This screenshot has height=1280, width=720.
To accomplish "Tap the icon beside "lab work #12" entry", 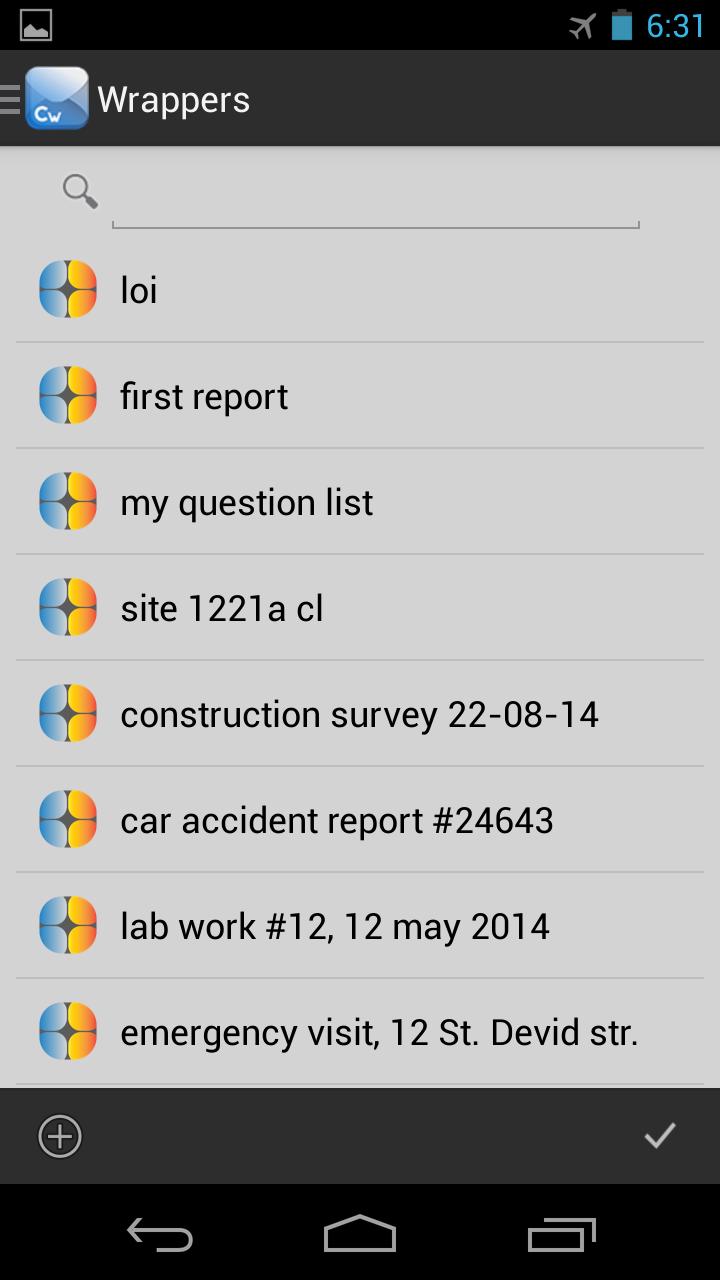I will [66, 925].
